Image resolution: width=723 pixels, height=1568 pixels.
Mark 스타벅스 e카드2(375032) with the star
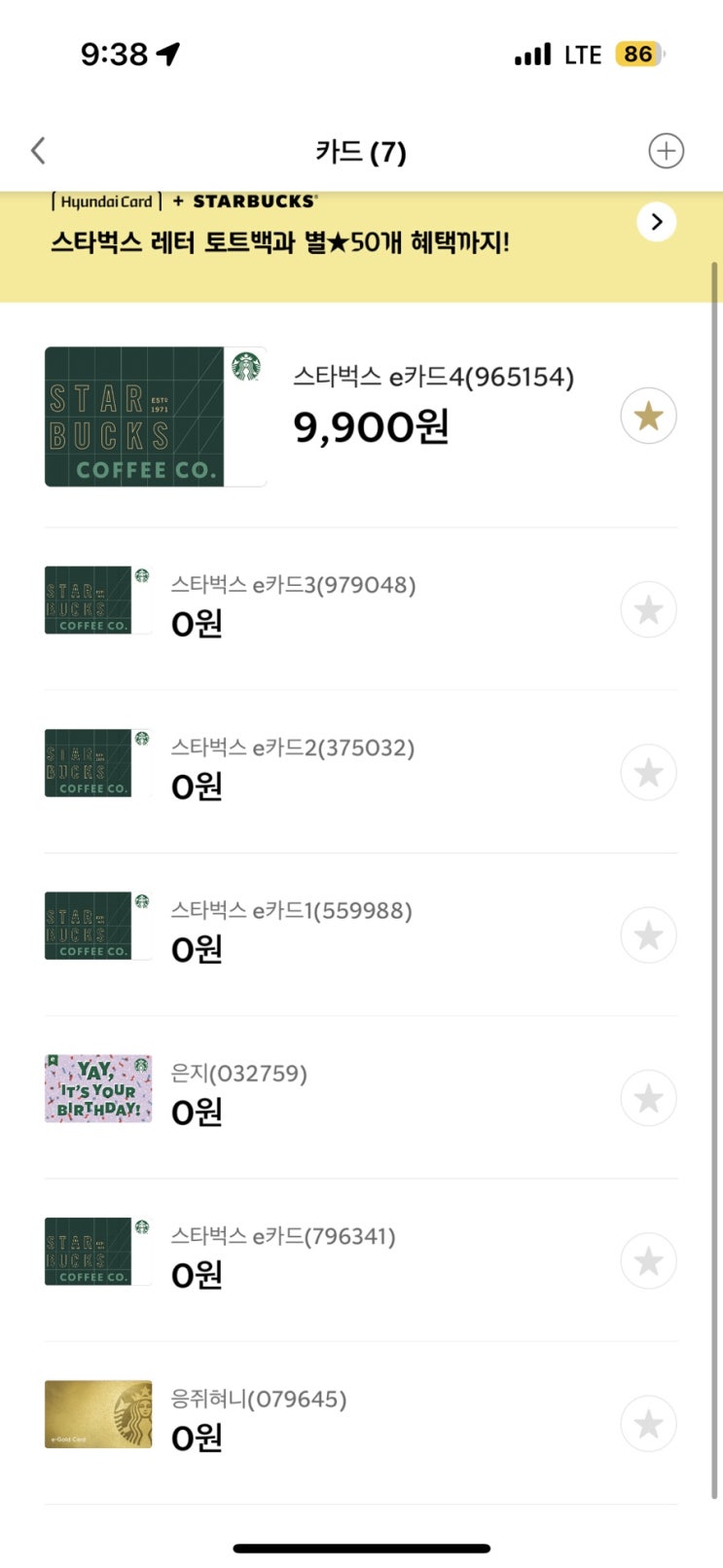[648, 773]
